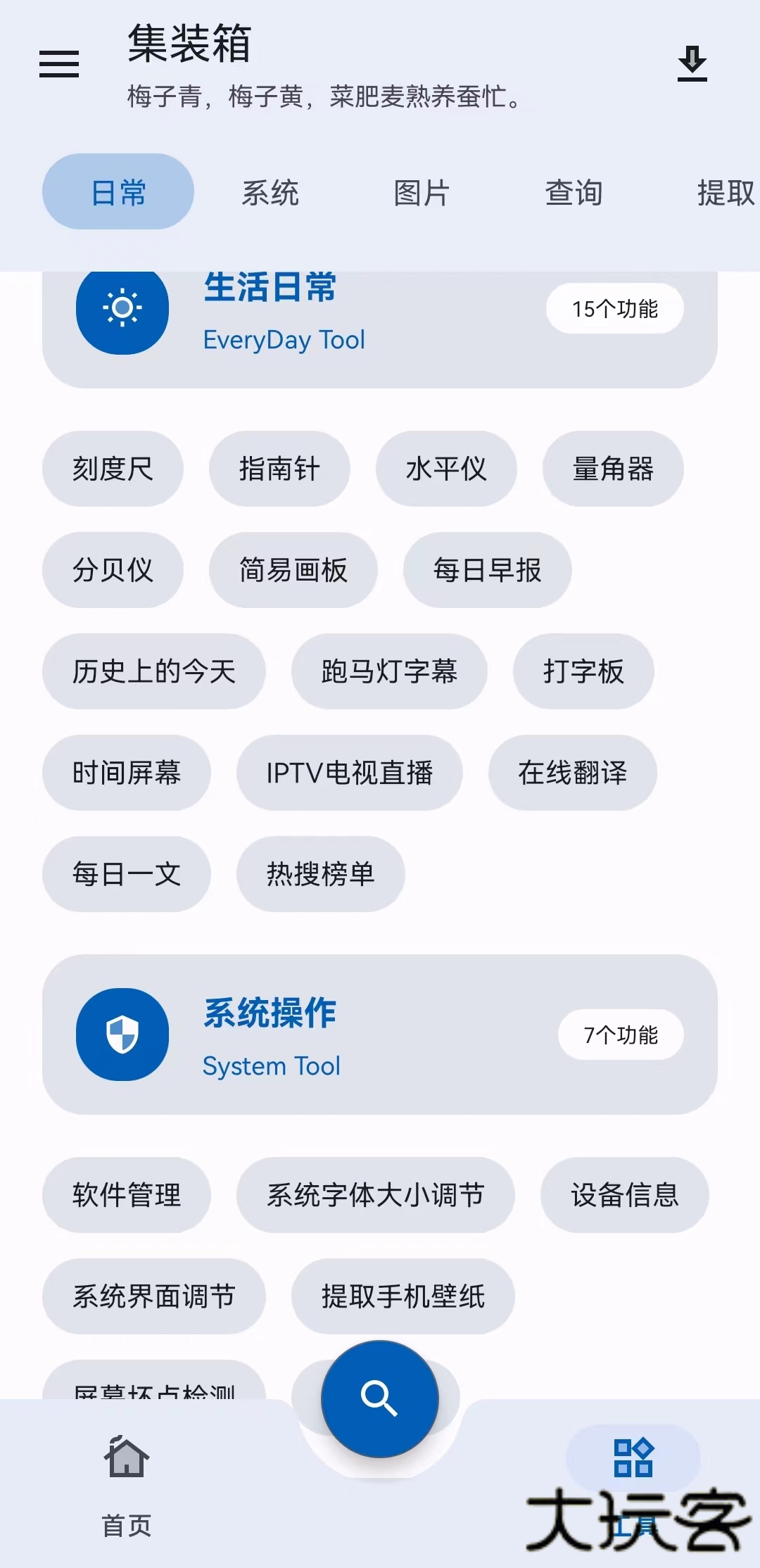Click the sun icon for 生活日常 category
The height and width of the screenshot is (1568, 760).
[122, 310]
